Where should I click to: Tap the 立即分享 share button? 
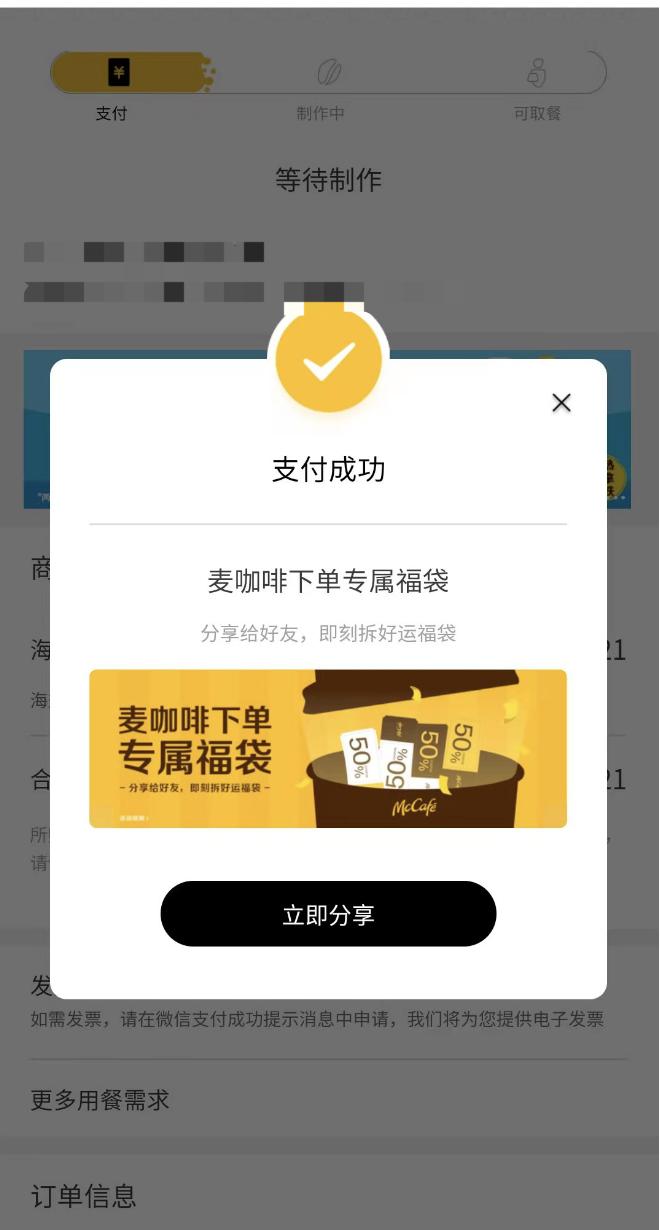[x=328, y=914]
